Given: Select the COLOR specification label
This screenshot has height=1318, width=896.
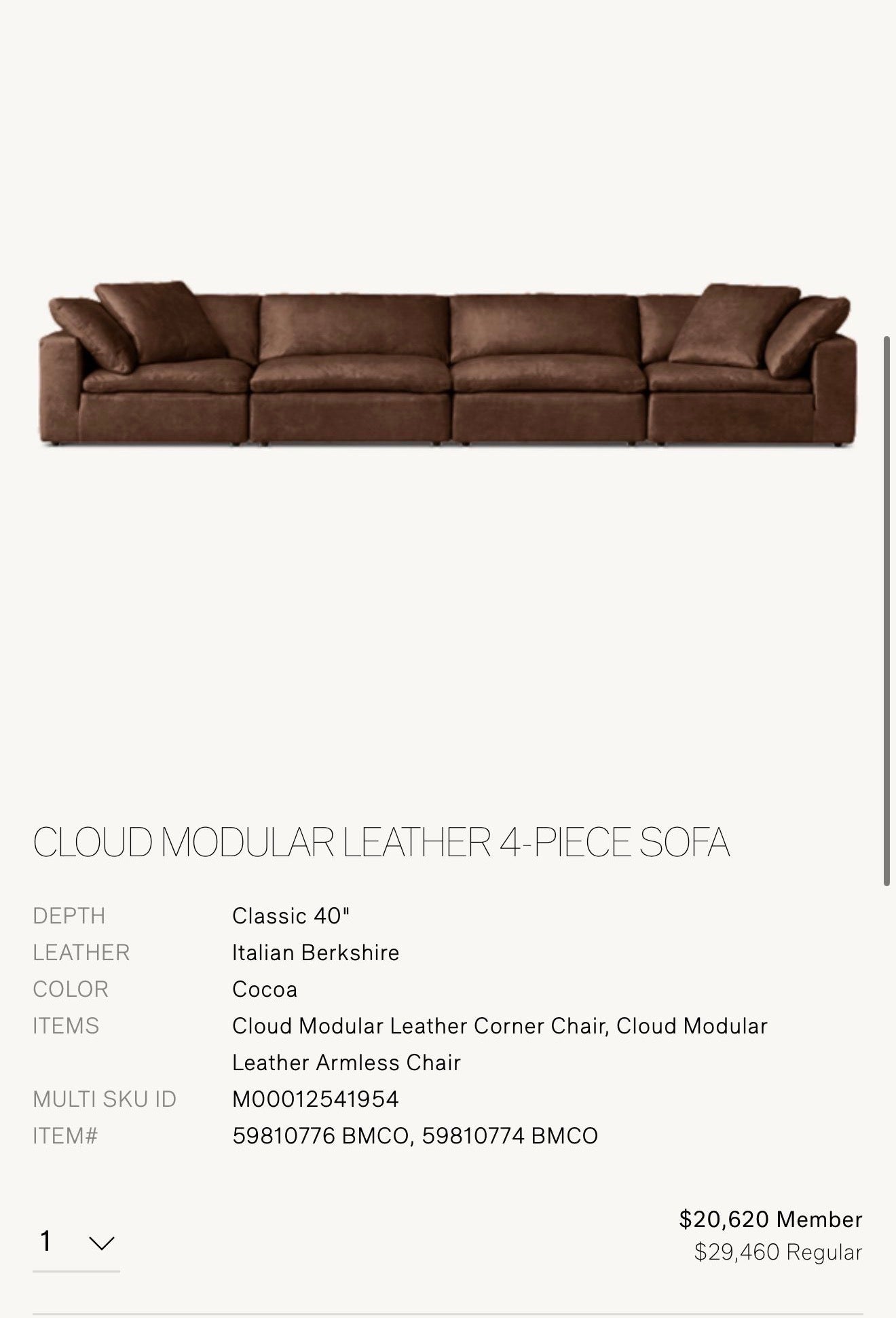Looking at the screenshot, I should 71,989.
